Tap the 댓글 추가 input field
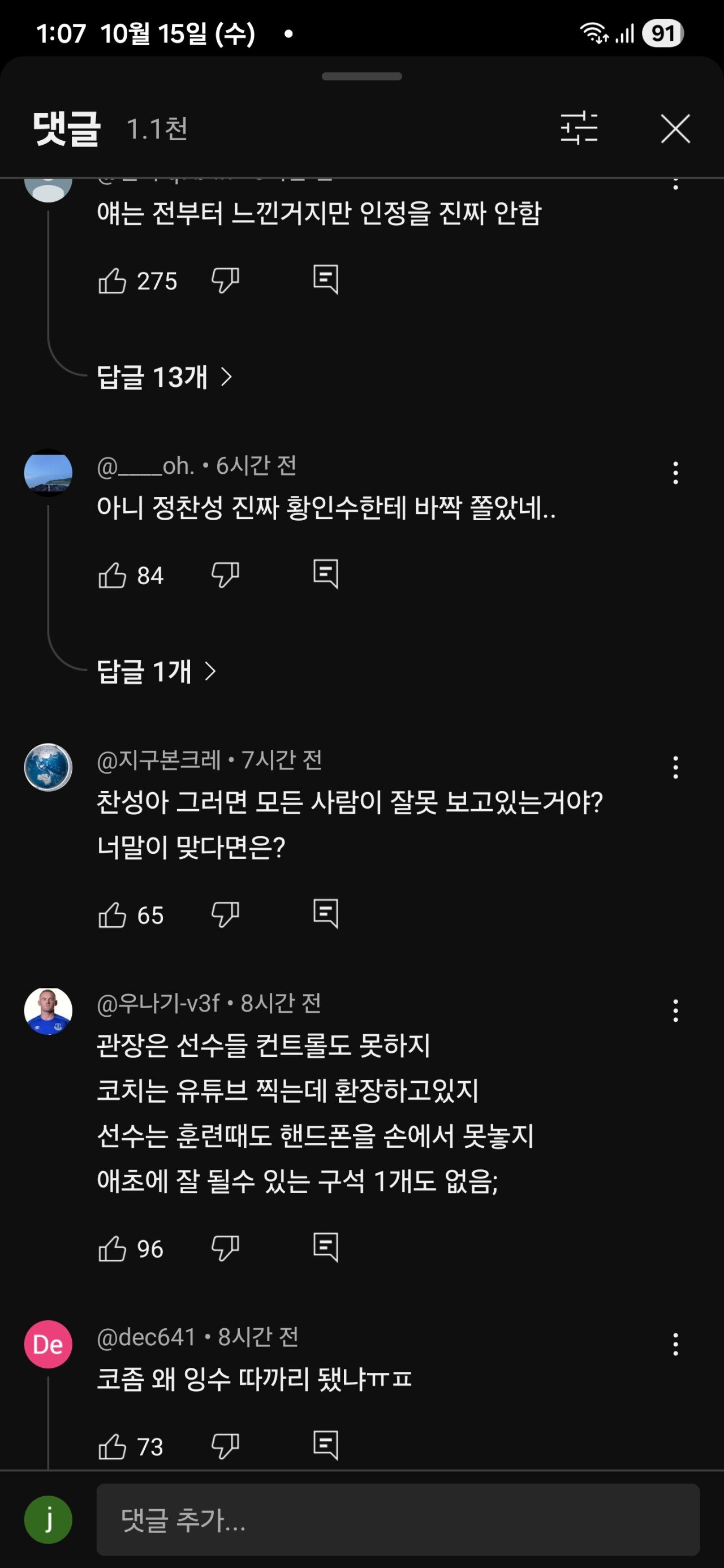The width and height of the screenshot is (724, 1568). click(x=397, y=1520)
